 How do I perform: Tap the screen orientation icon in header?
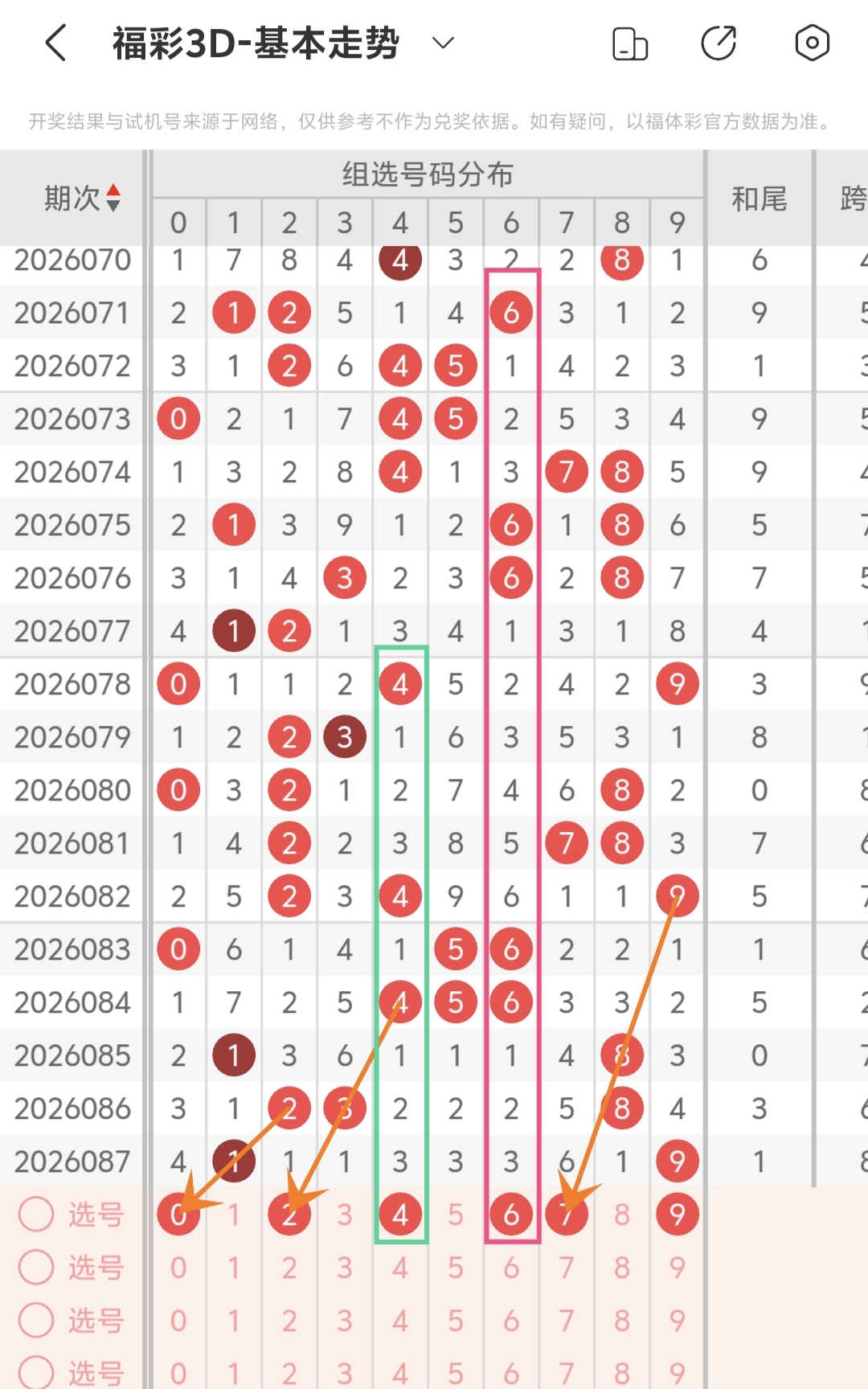point(630,43)
